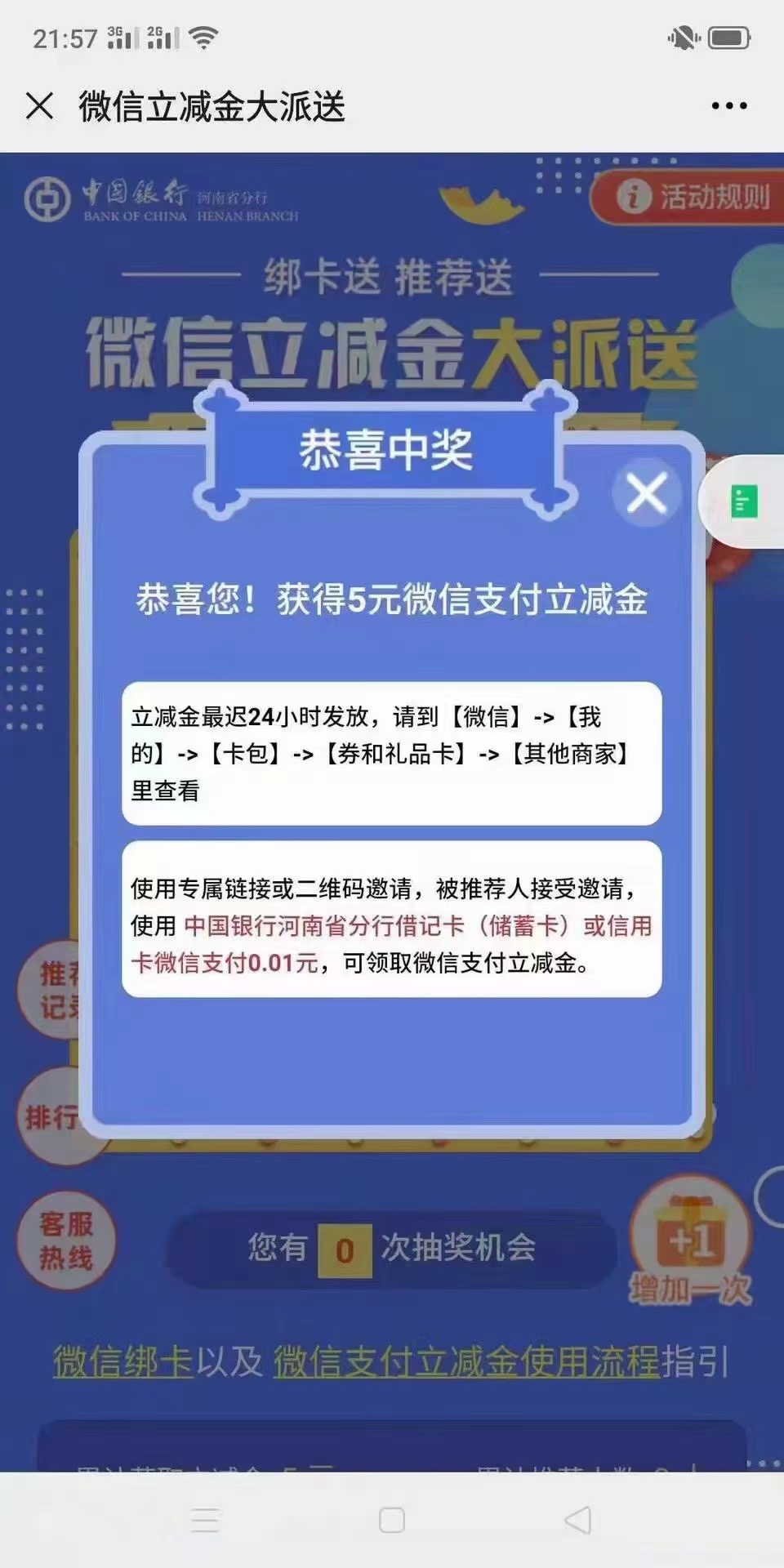Tap the system back button
Image resolution: width=784 pixels, height=1568 pixels.
coord(577,1520)
